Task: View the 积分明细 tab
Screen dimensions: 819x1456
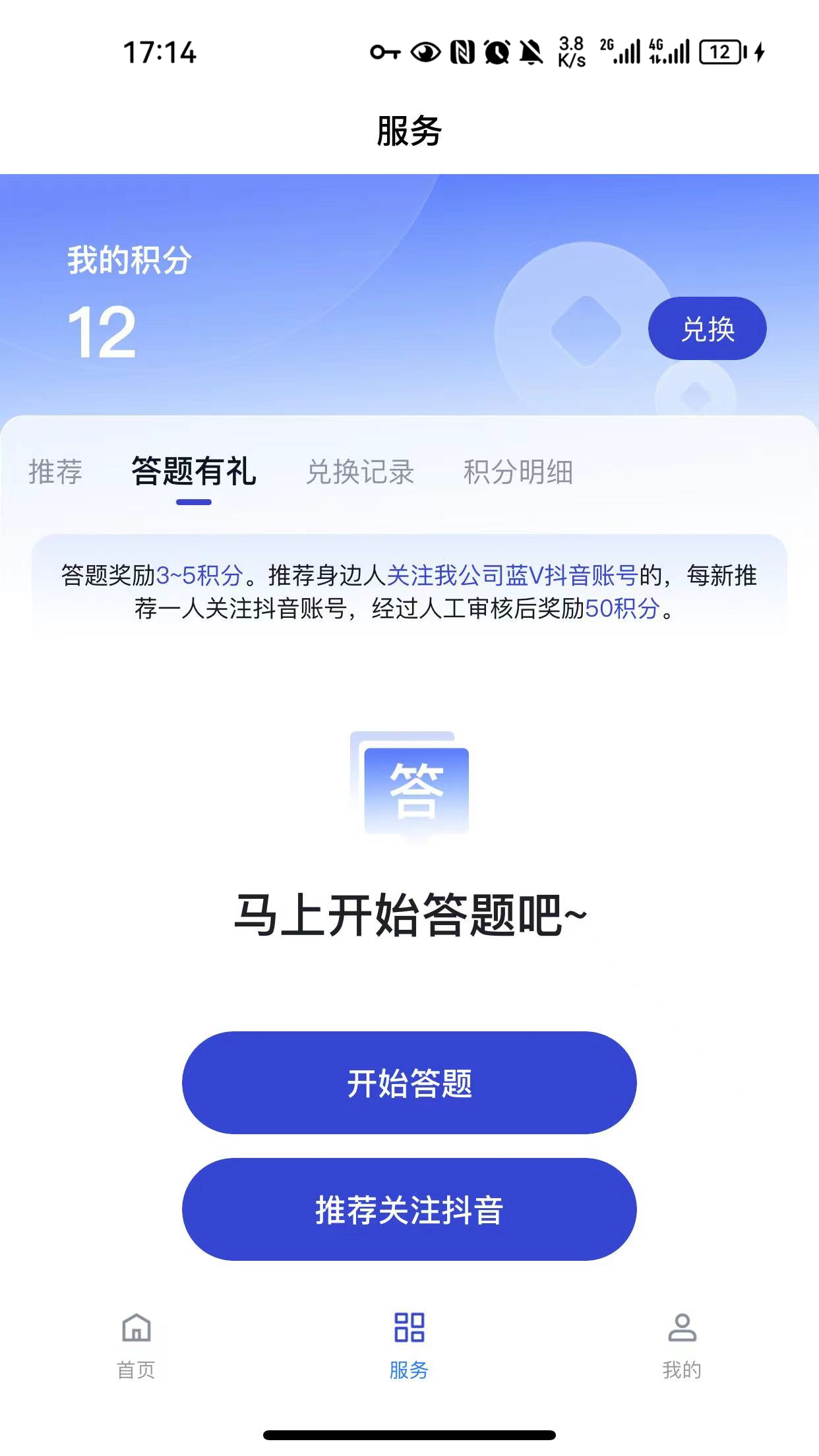Action: coord(518,472)
